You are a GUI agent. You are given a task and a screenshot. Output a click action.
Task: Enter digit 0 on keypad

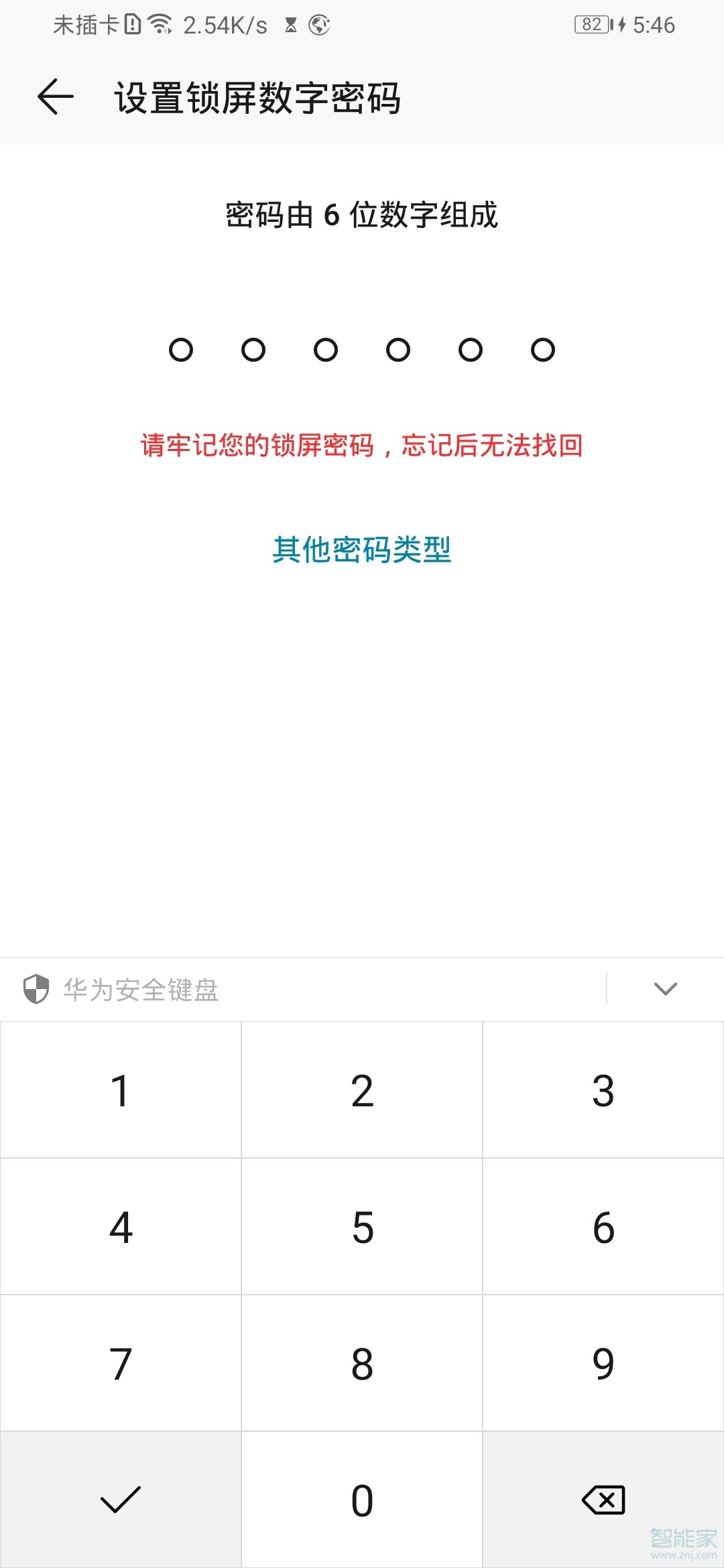(x=362, y=1501)
